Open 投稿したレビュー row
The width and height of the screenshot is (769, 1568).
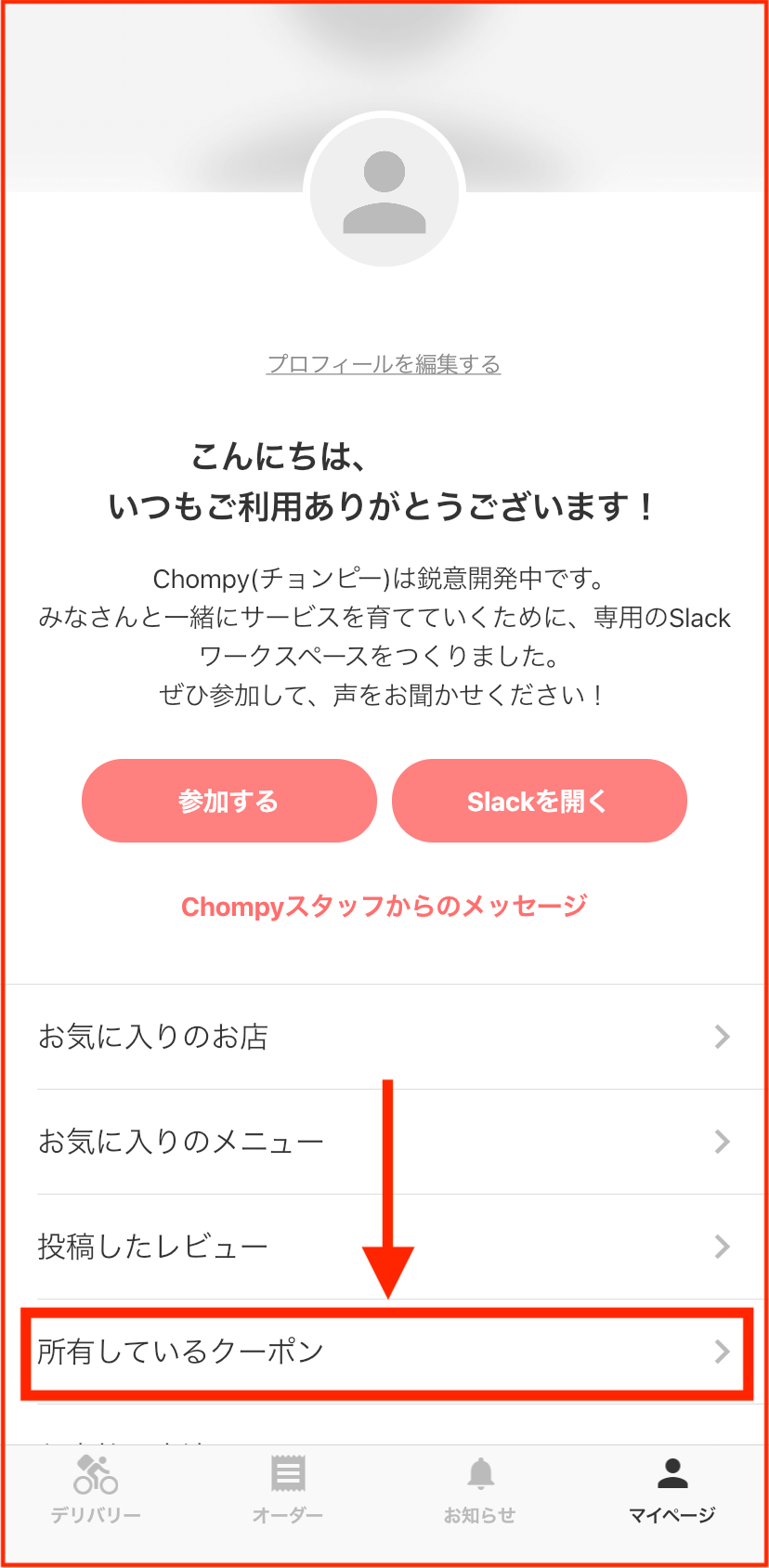[x=384, y=1247]
